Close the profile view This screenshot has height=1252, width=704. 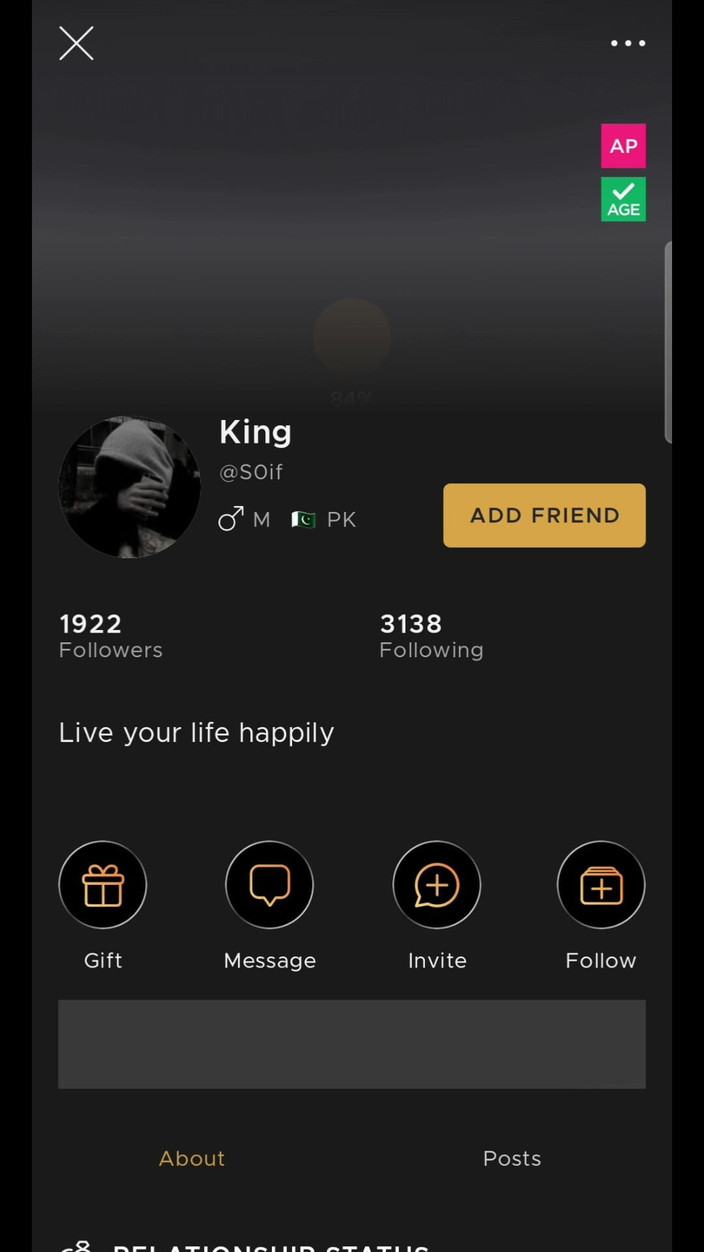pyautogui.click(x=76, y=44)
